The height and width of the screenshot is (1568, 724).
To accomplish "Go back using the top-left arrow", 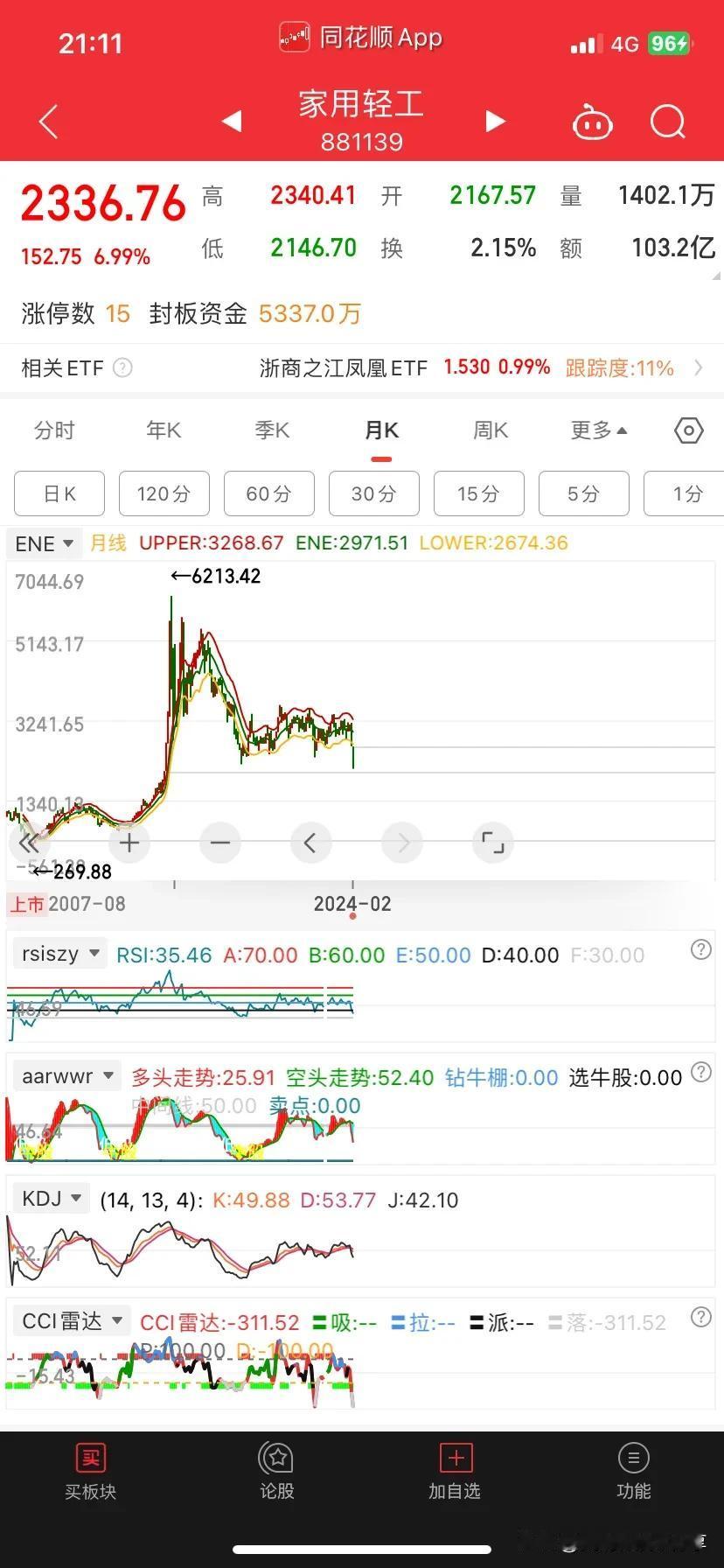I will (49, 122).
